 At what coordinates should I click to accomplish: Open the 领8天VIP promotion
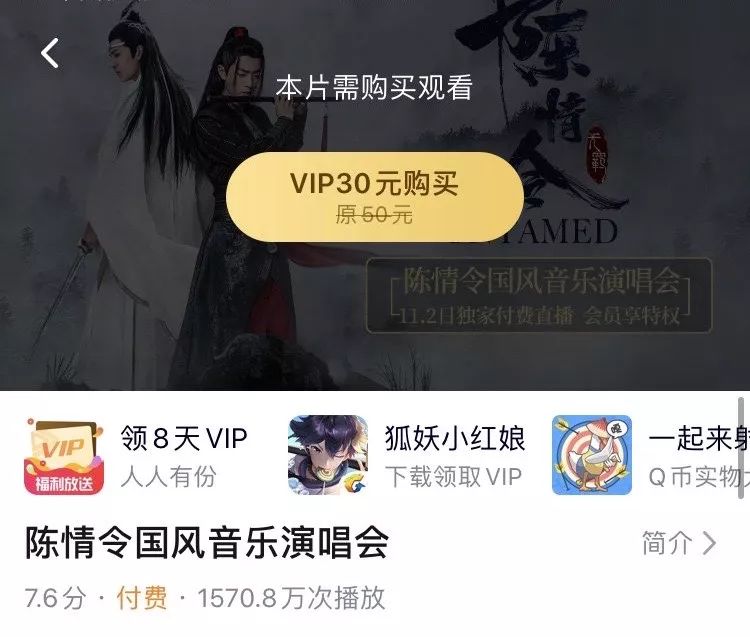coord(137,455)
